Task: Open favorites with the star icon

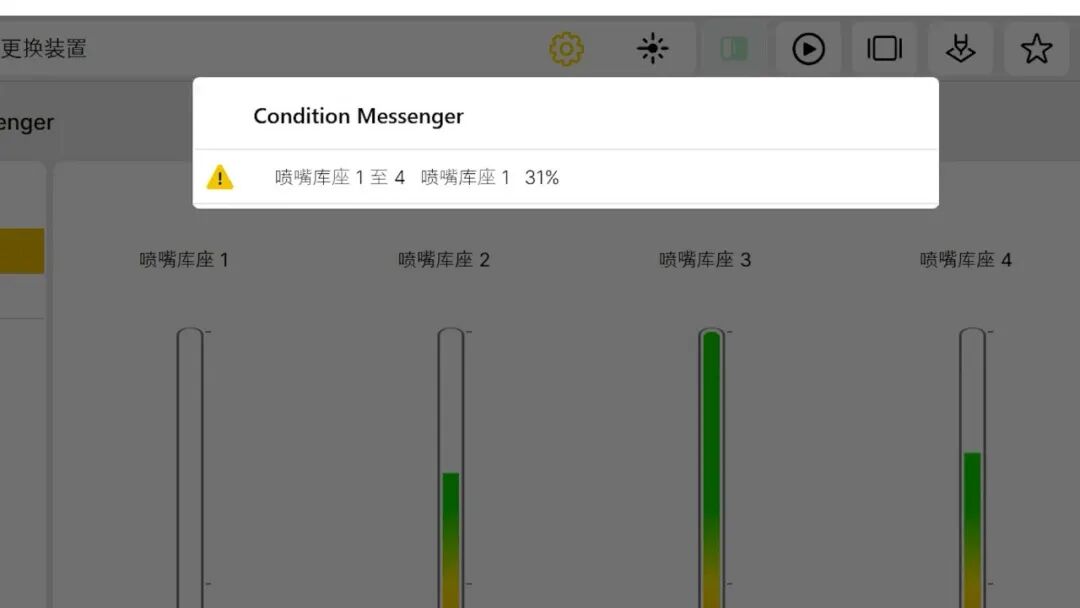Action: coord(1036,48)
